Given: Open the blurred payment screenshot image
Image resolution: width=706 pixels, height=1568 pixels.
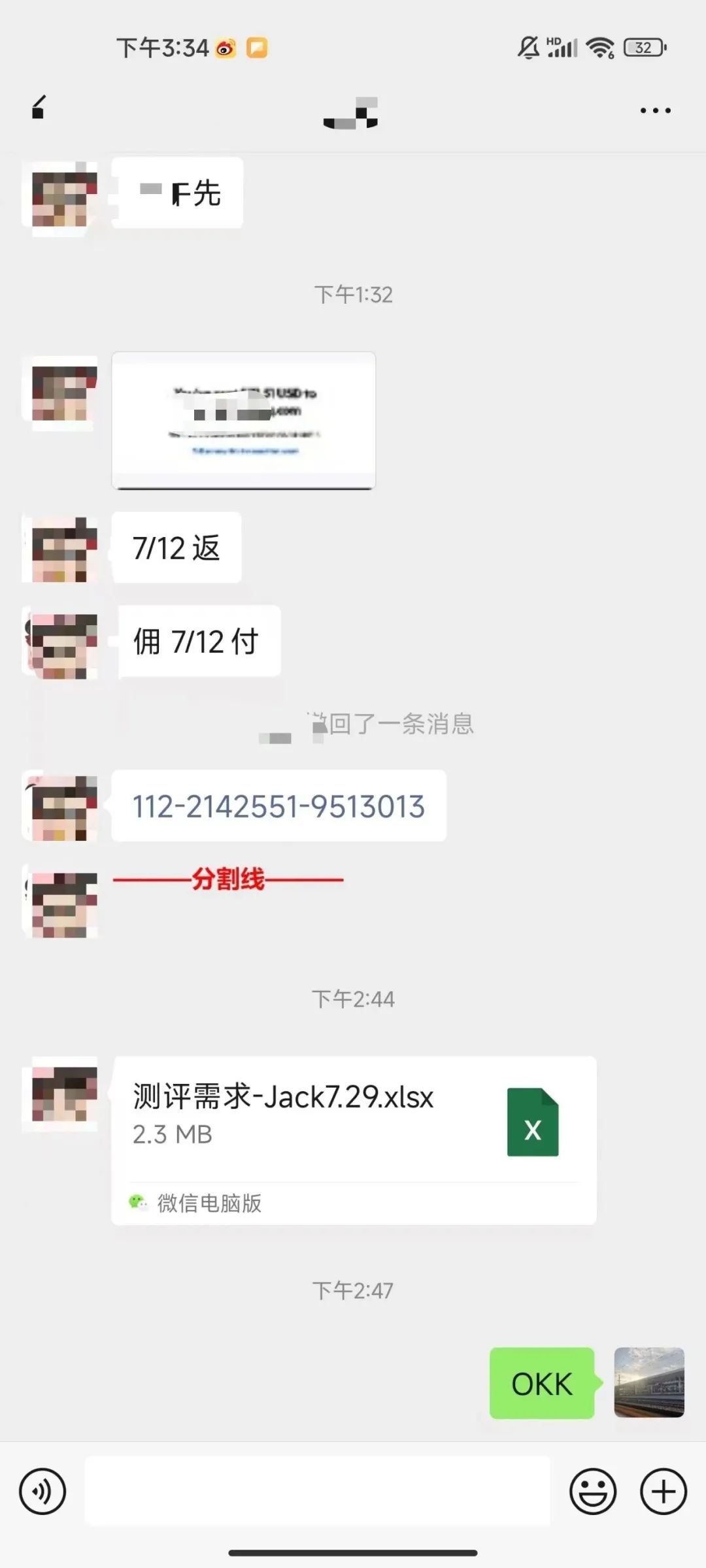Looking at the screenshot, I should [x=244, y=420].
